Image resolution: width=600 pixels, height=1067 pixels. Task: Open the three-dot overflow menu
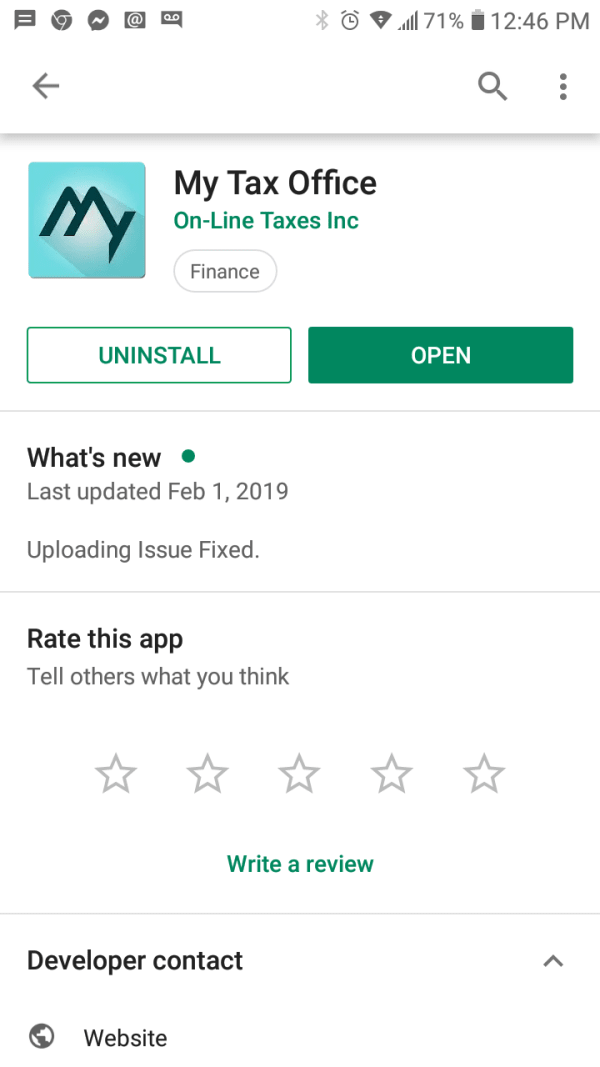pyautogui.click(x=563, y=87)
